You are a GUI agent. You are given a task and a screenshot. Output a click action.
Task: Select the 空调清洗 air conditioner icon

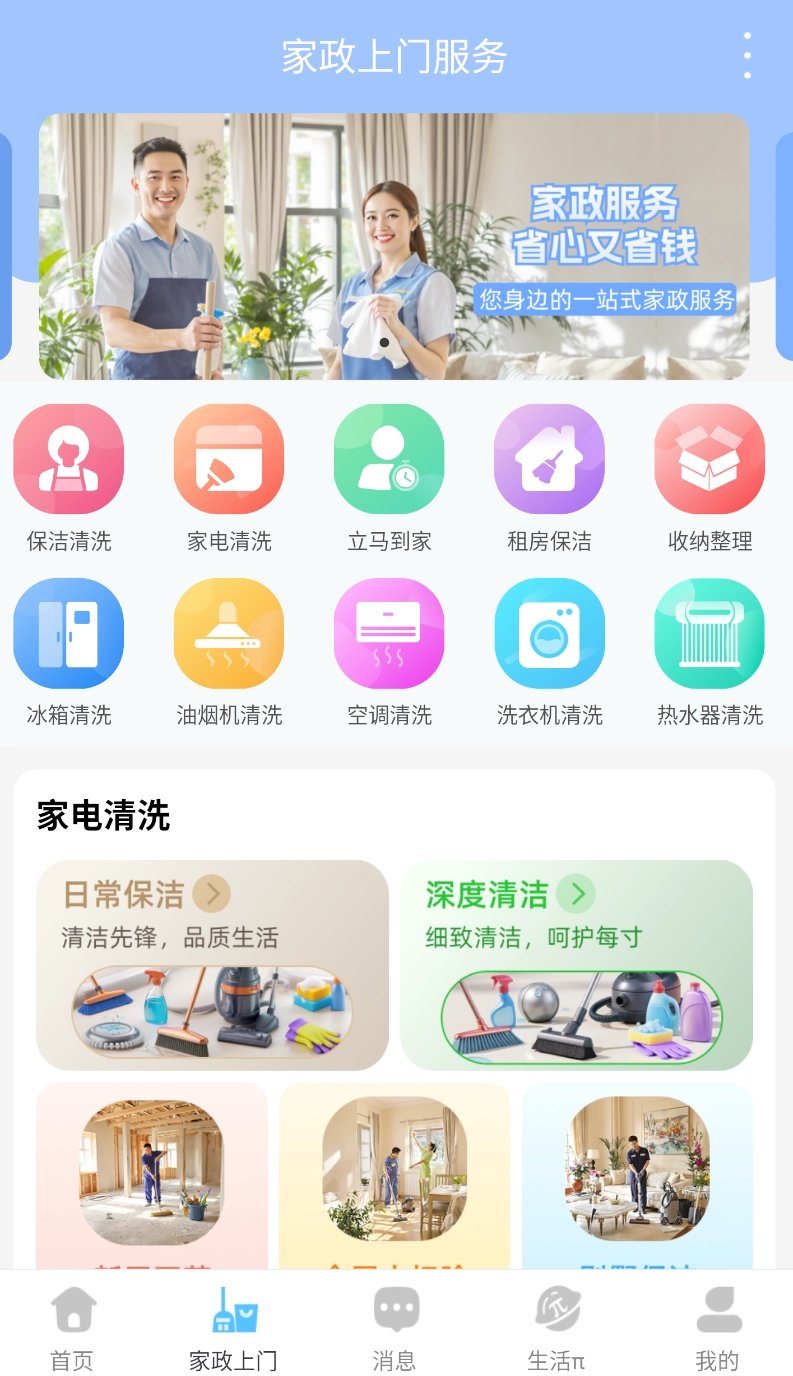[x=388, y=632]
